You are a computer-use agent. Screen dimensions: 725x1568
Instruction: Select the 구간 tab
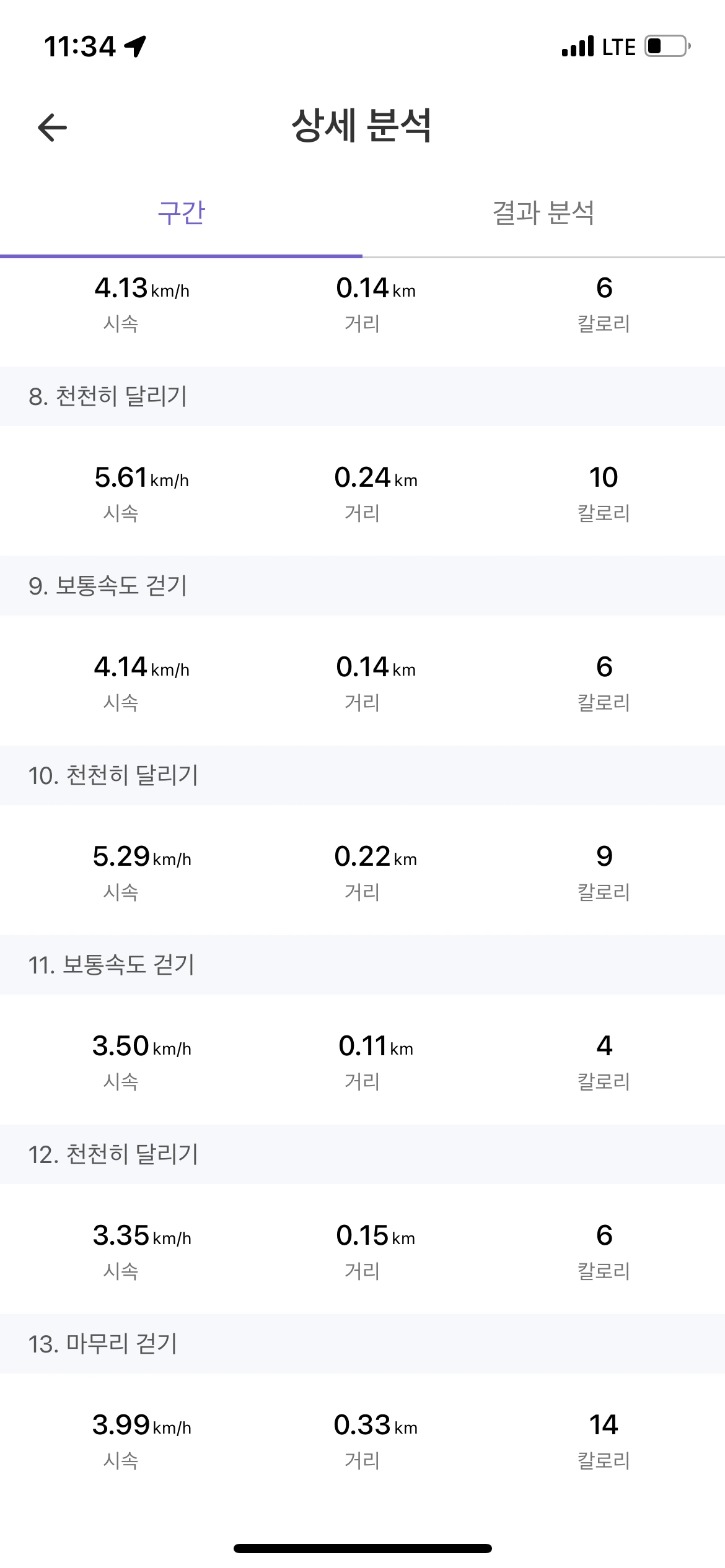[x=181, y=213]
